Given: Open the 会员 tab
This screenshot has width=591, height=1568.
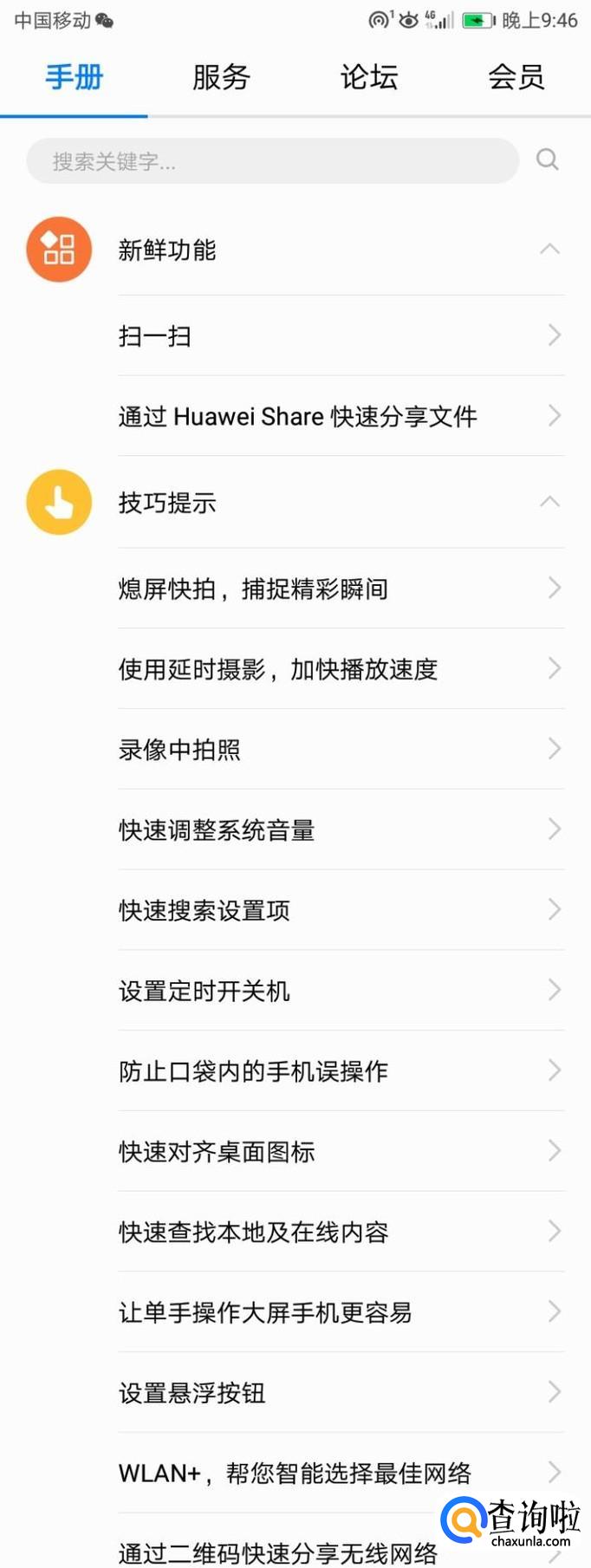Looking at the screenshot, I should point(516,78).
